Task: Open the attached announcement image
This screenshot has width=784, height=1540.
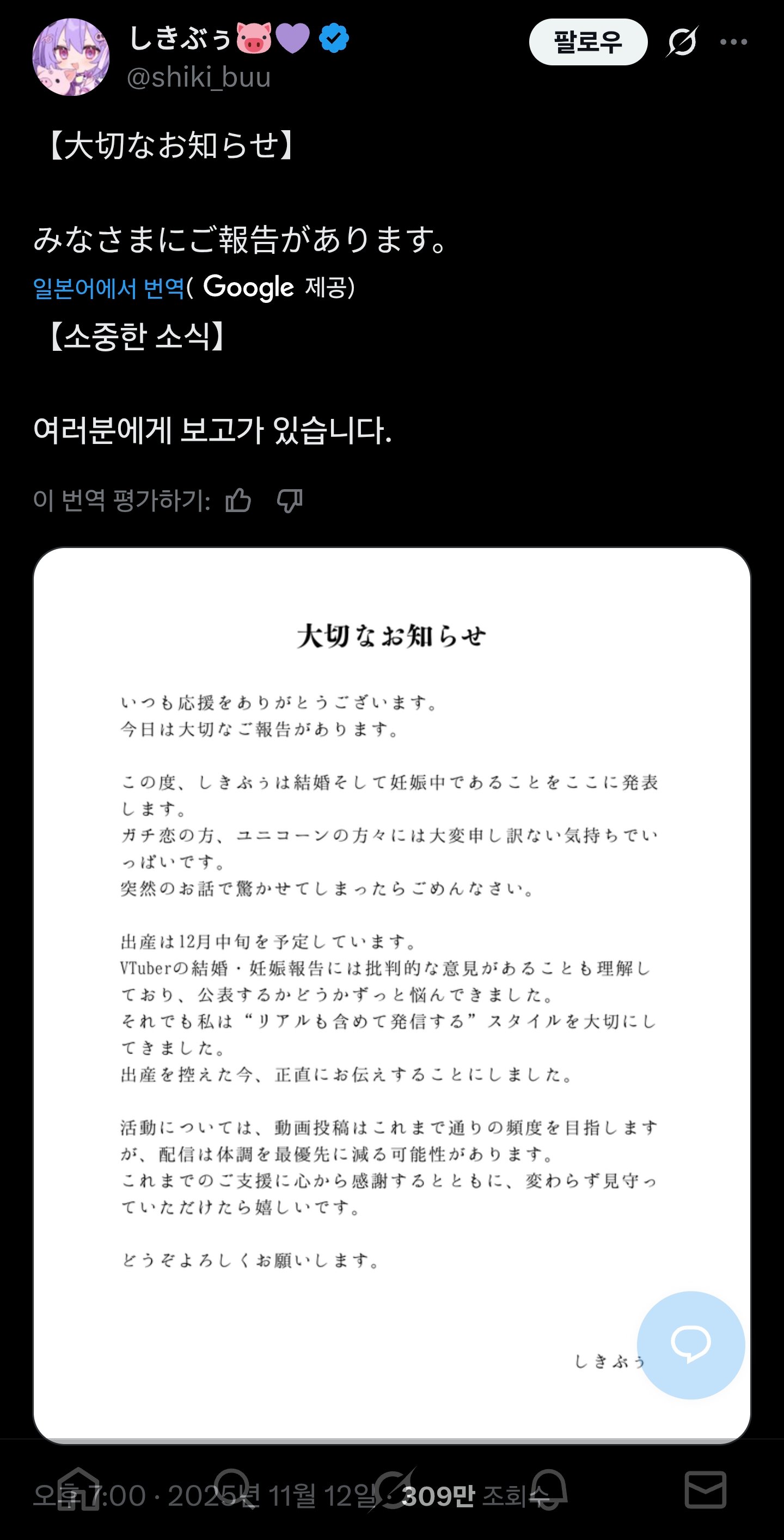Action: 392,995
